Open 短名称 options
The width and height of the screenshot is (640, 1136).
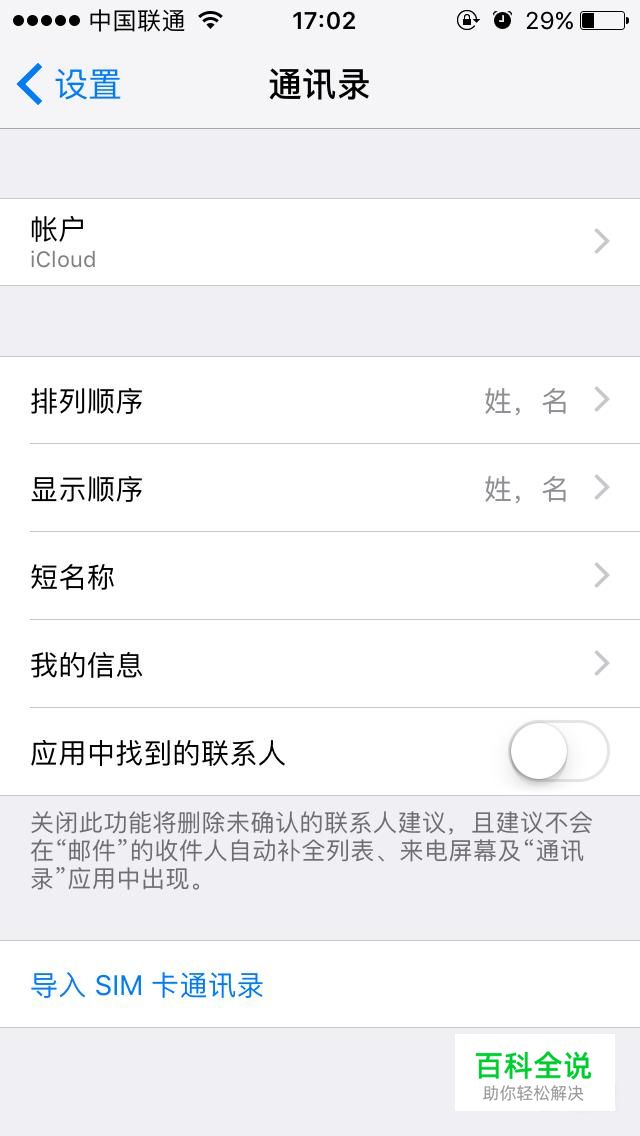pos(320,576)
